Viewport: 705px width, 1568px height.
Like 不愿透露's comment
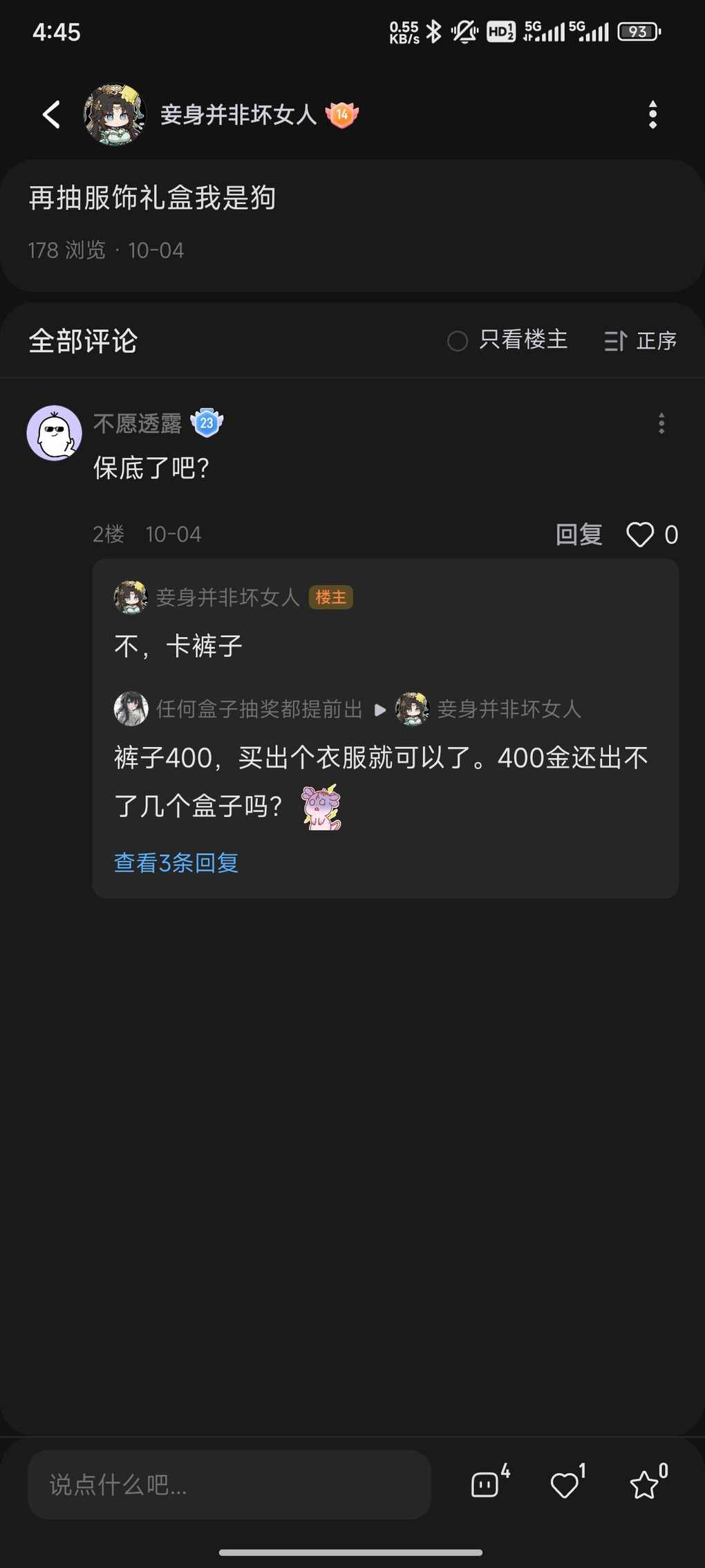641,534
